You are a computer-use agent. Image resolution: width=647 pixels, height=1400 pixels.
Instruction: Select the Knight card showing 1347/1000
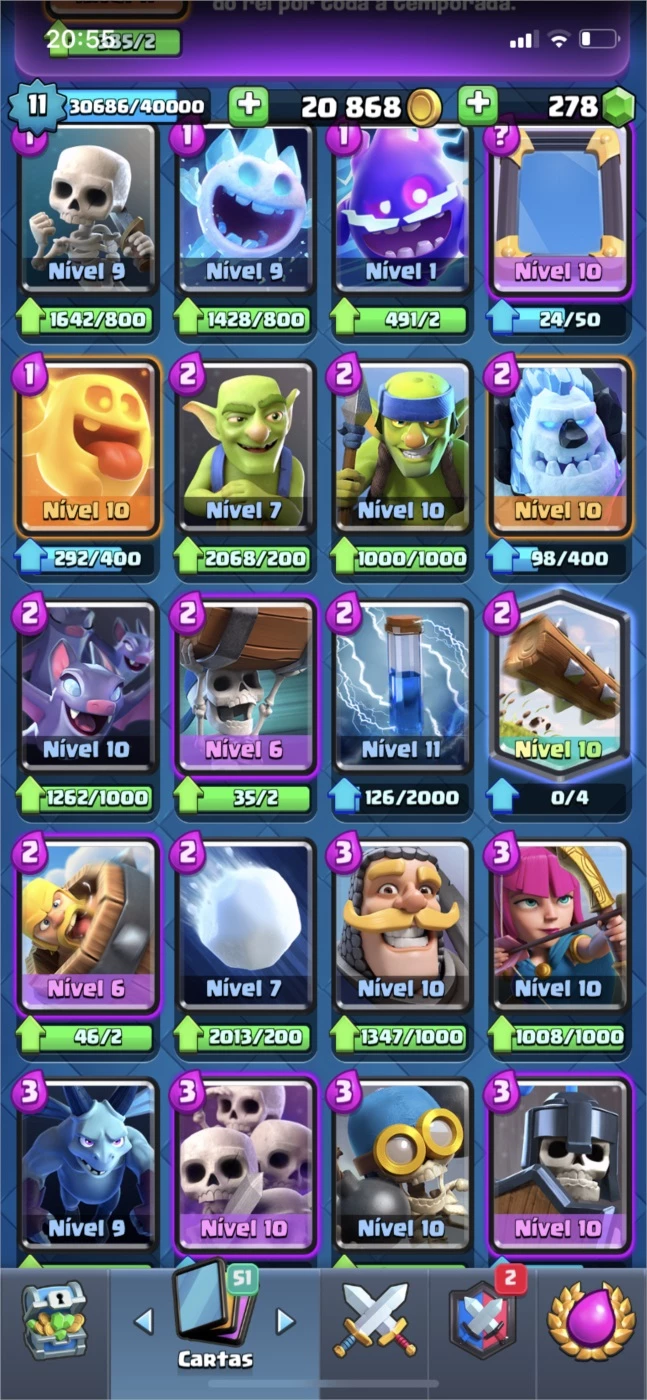coord(402,925)
